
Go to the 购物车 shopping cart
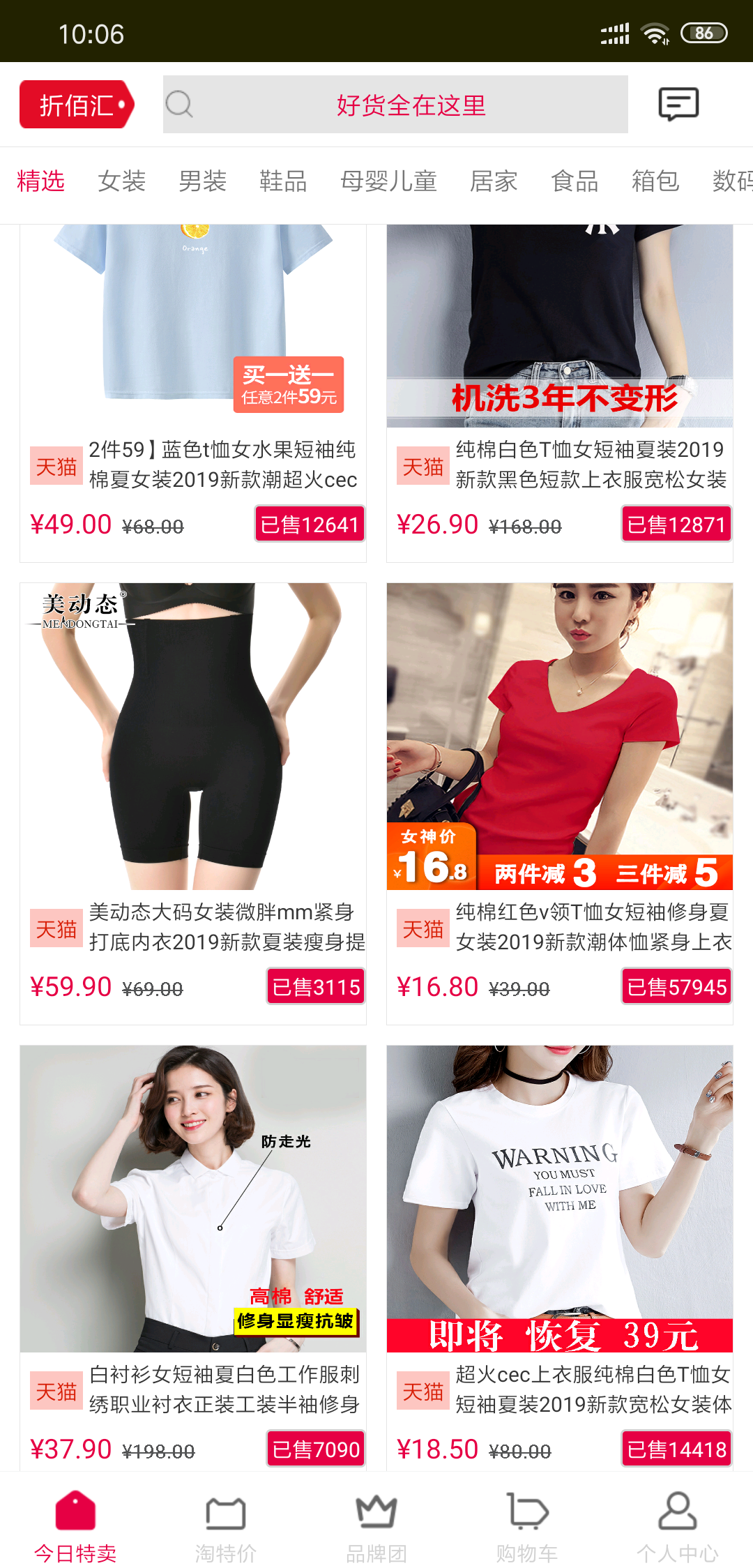tap(527, 1525)
